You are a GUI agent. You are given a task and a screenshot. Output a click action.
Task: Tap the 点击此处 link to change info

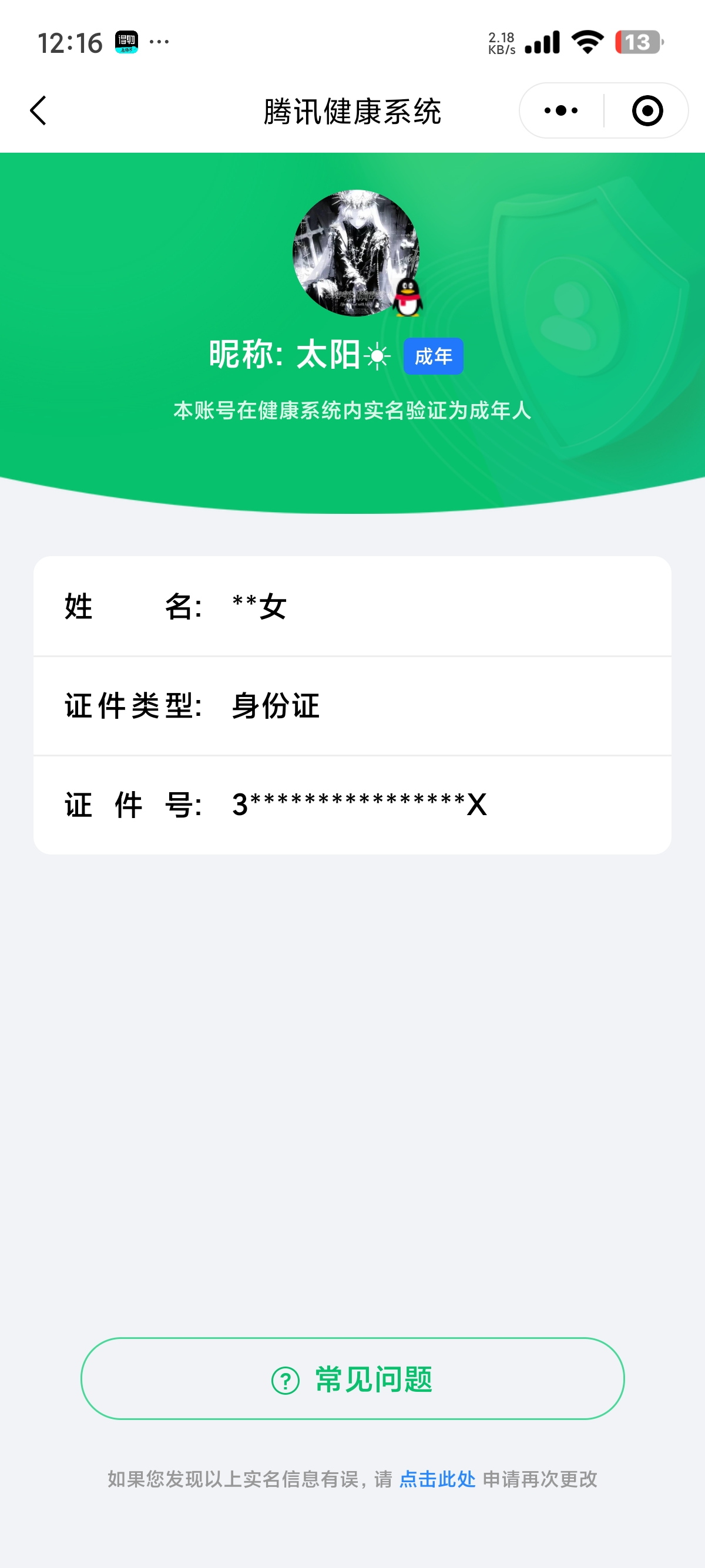click(437, 1479)
